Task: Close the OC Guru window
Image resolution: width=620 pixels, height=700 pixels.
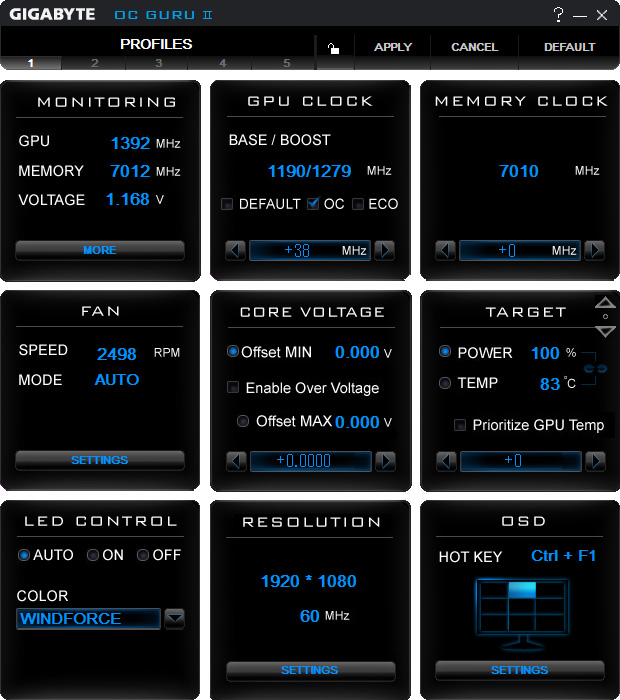Action: pyautogui.click(x=601, y=15)
